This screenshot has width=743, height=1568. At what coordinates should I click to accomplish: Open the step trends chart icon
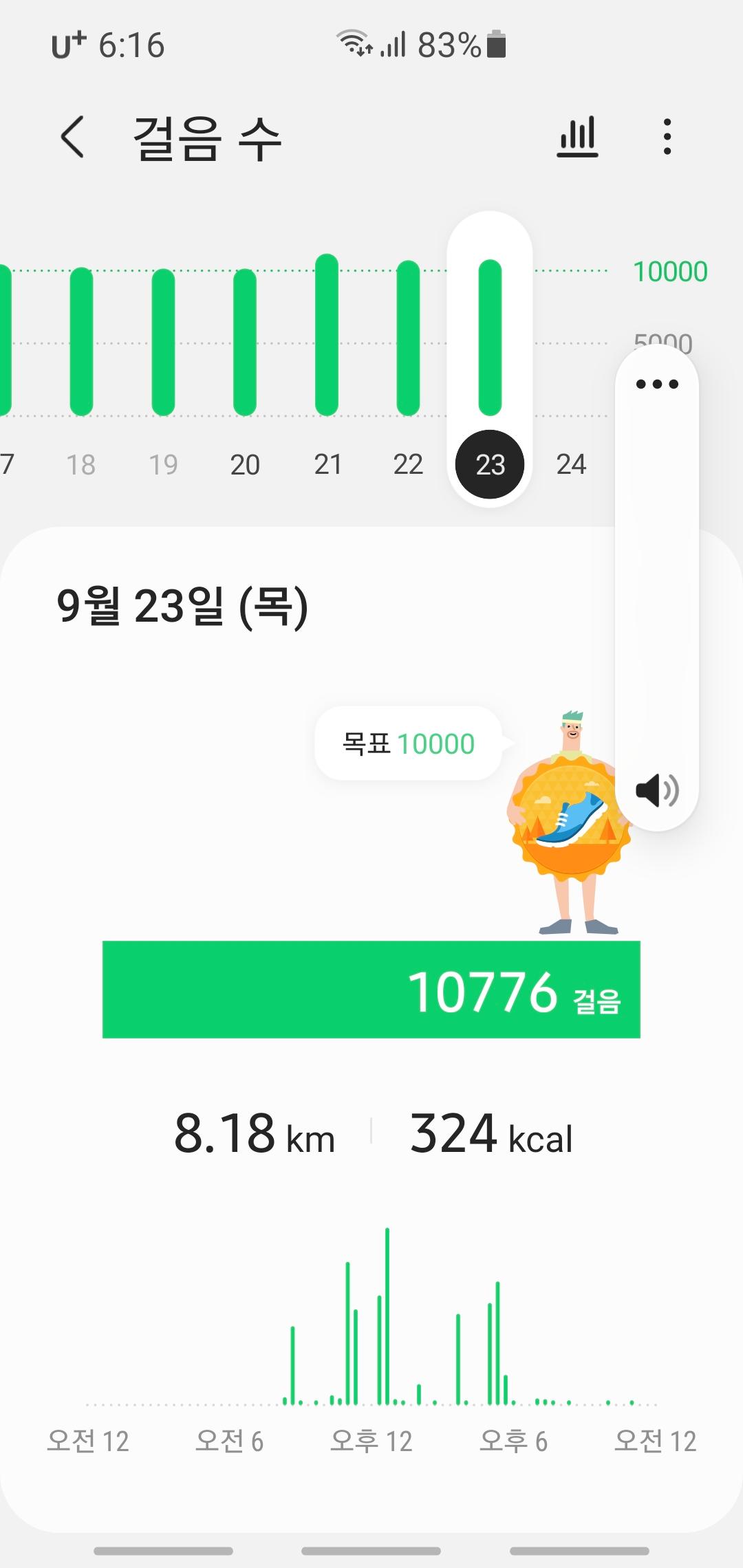pyautogui.click(x=577, y=137)
